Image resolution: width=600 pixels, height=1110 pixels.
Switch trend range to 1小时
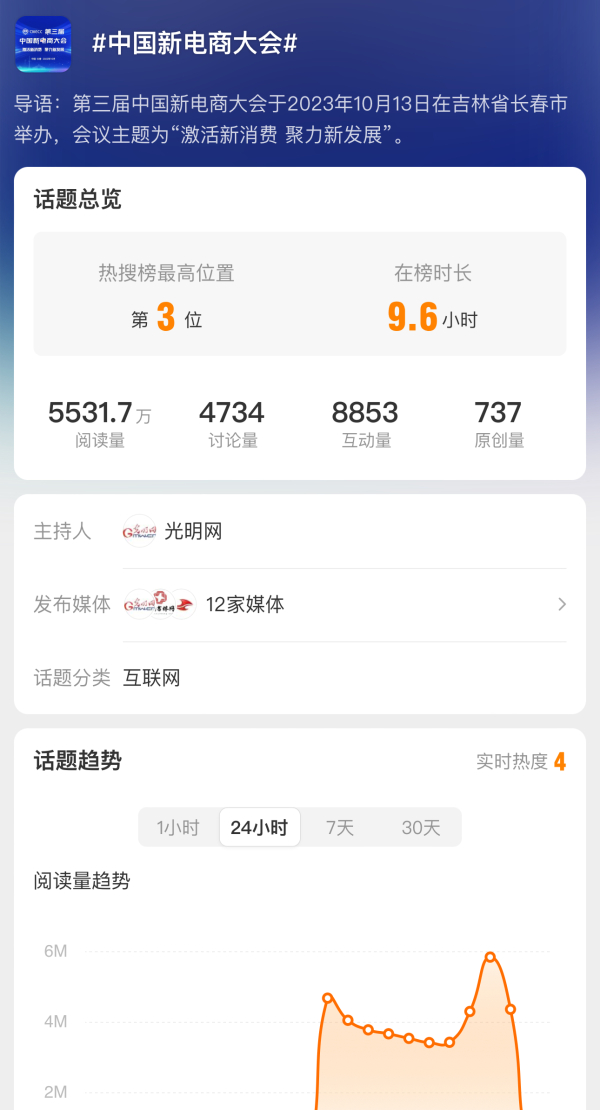[178, 828]
